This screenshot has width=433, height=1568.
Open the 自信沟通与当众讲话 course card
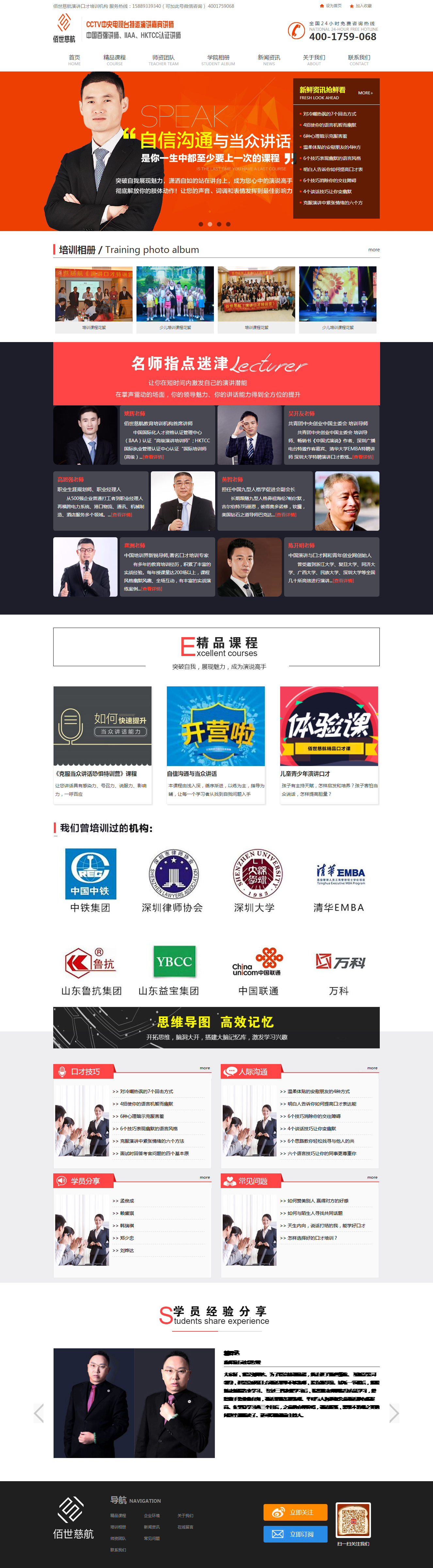[216, 726]
